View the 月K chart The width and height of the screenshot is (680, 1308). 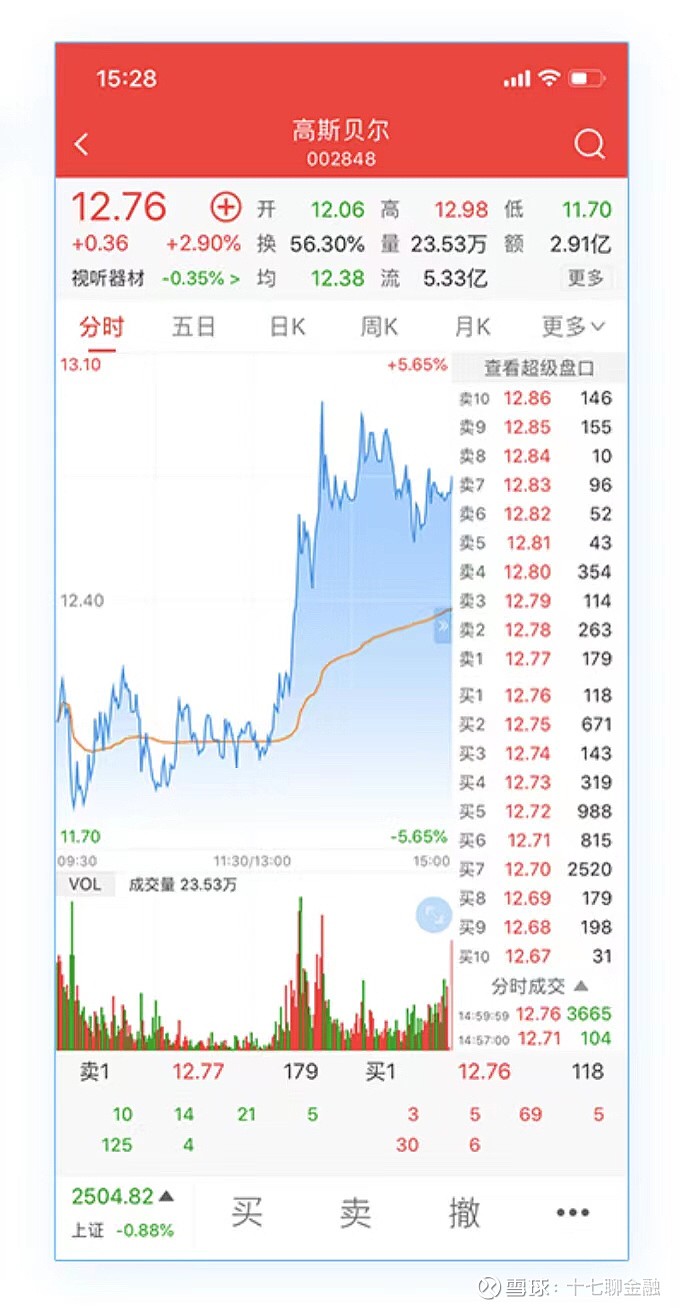click(472, 326)
